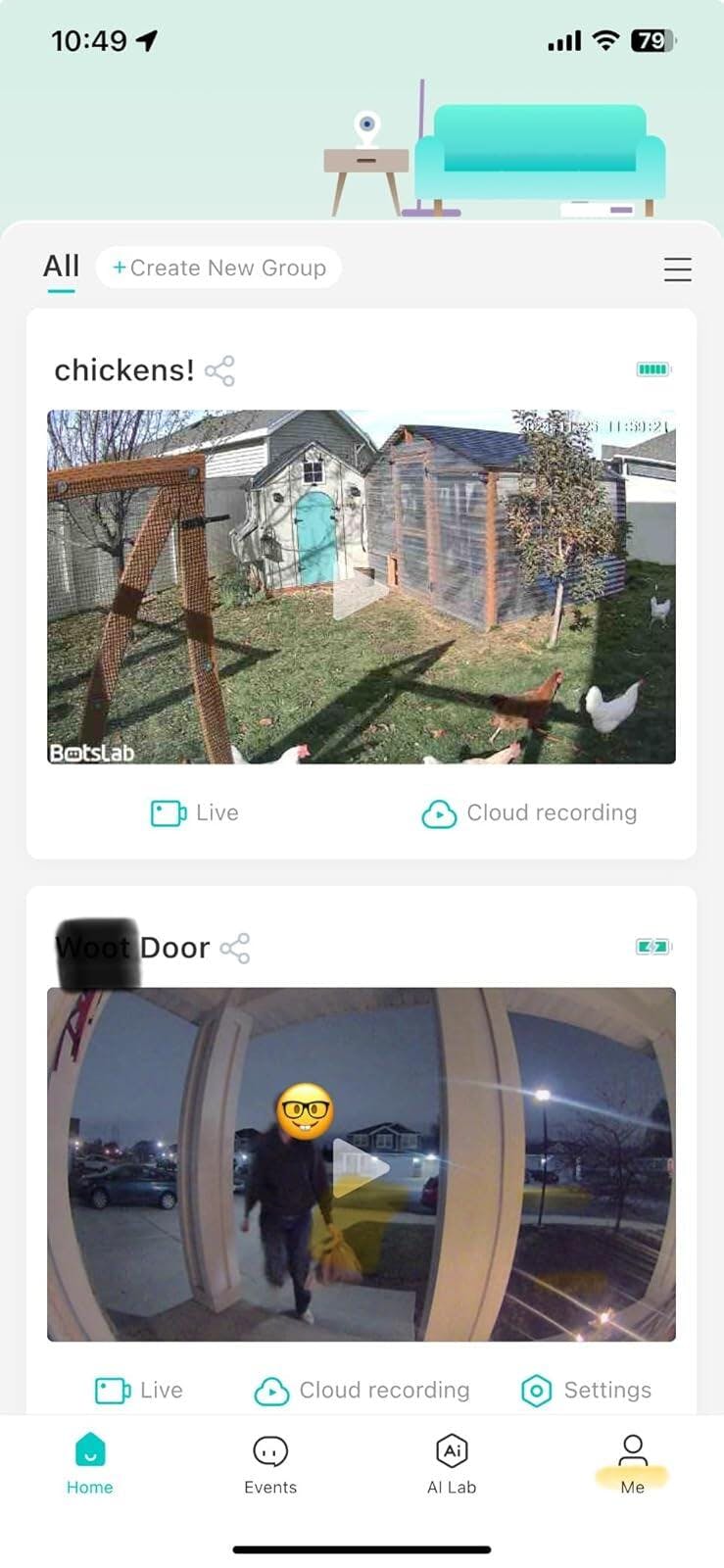Open the Me profile tab

tap(633, 1464)
